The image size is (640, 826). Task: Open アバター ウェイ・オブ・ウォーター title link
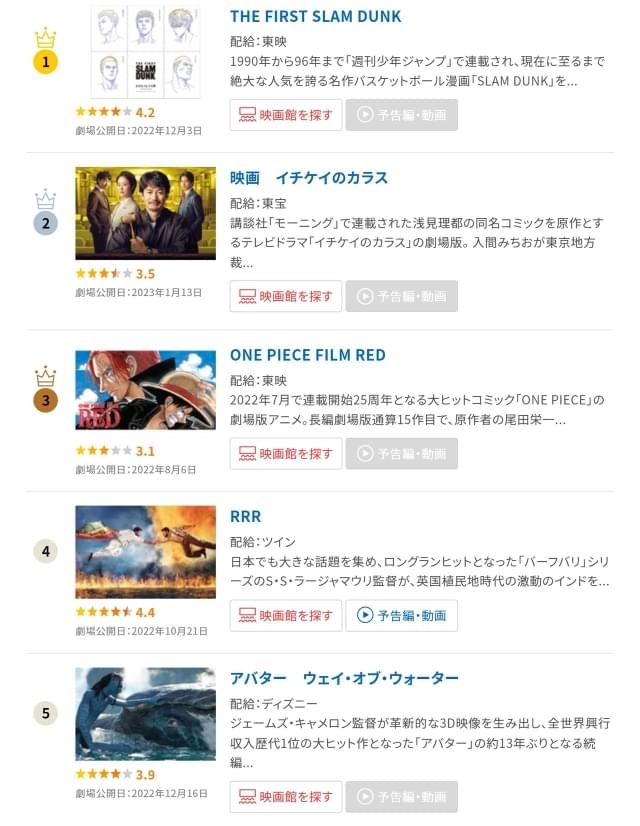(x=344, y=679)
